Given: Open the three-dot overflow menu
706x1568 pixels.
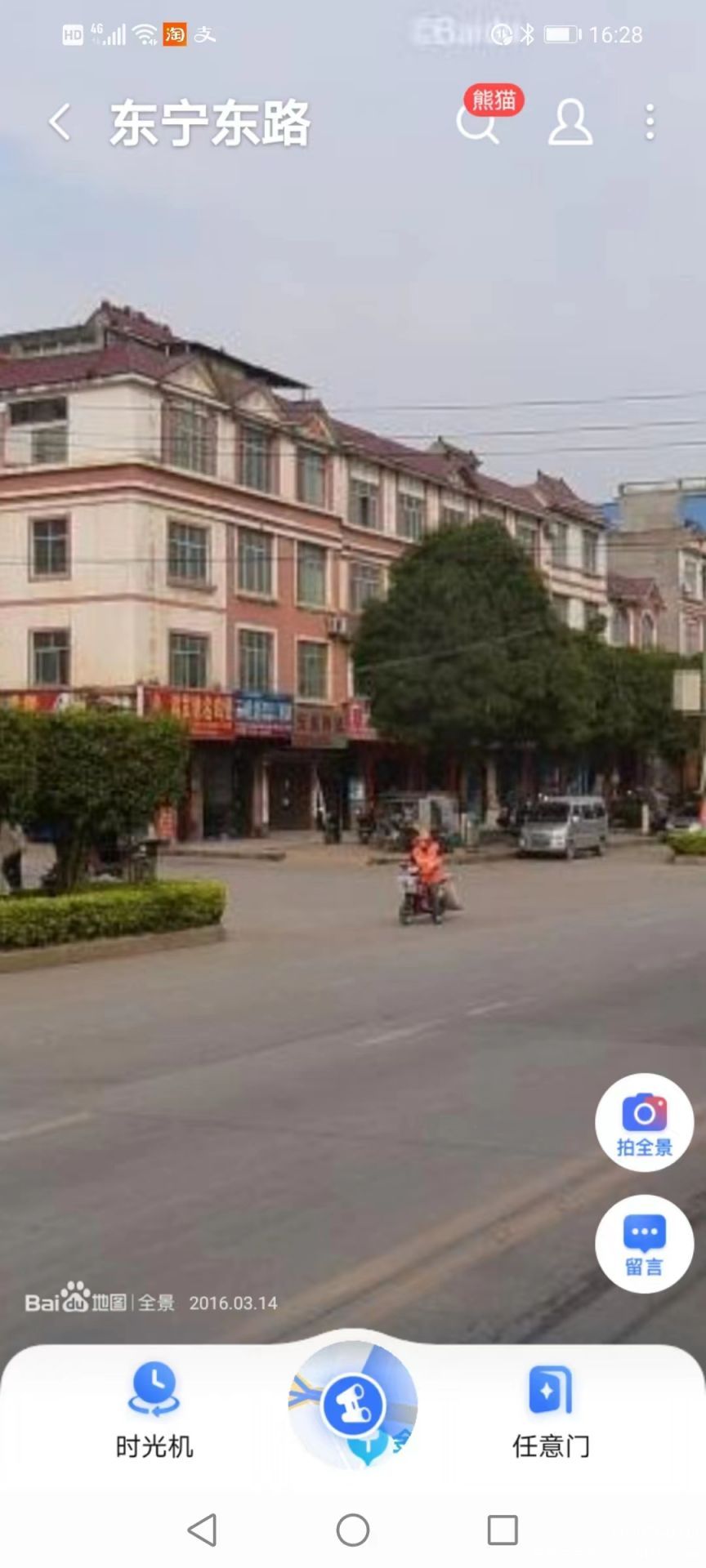Looking at the screenshot, I should (x=650, y=122).
